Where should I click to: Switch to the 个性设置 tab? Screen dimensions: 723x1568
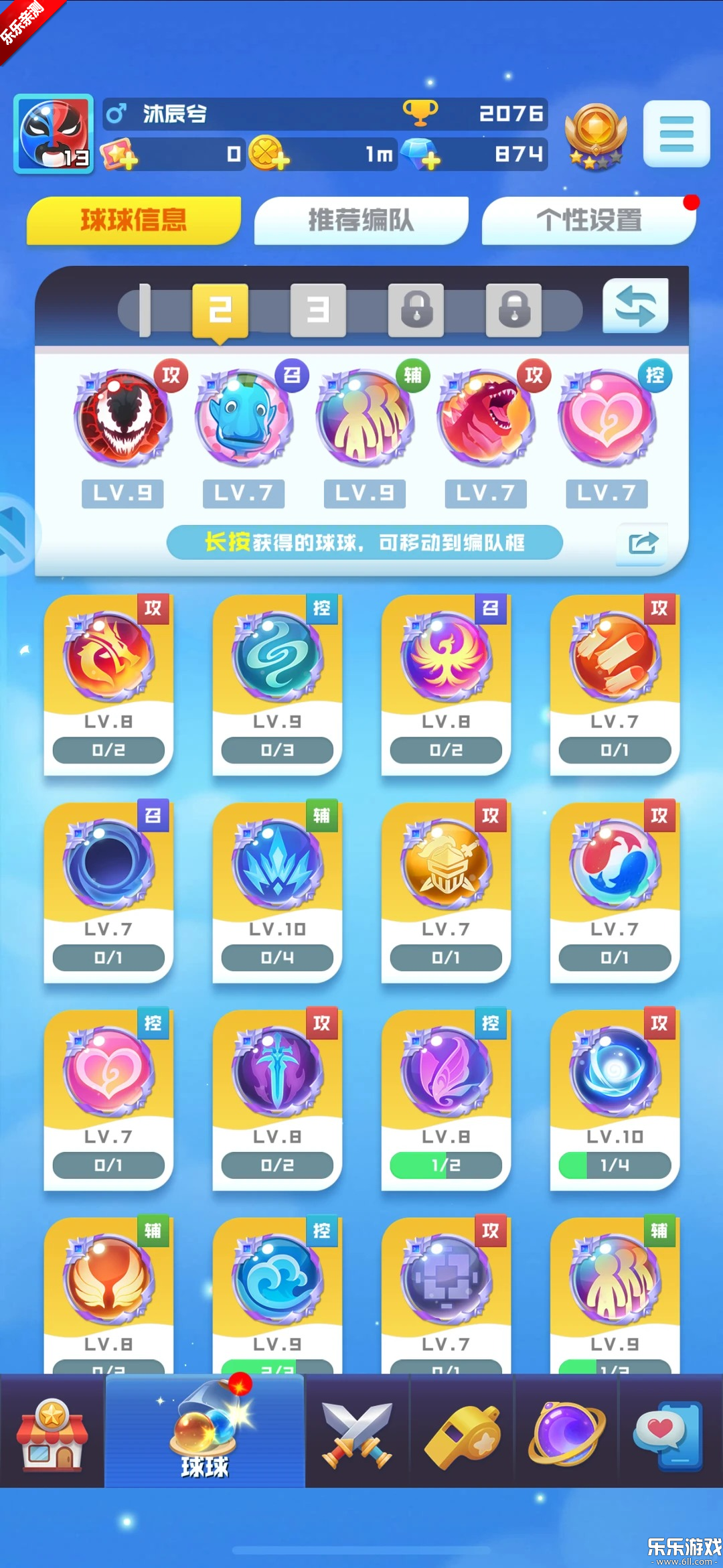pos(588,220)
